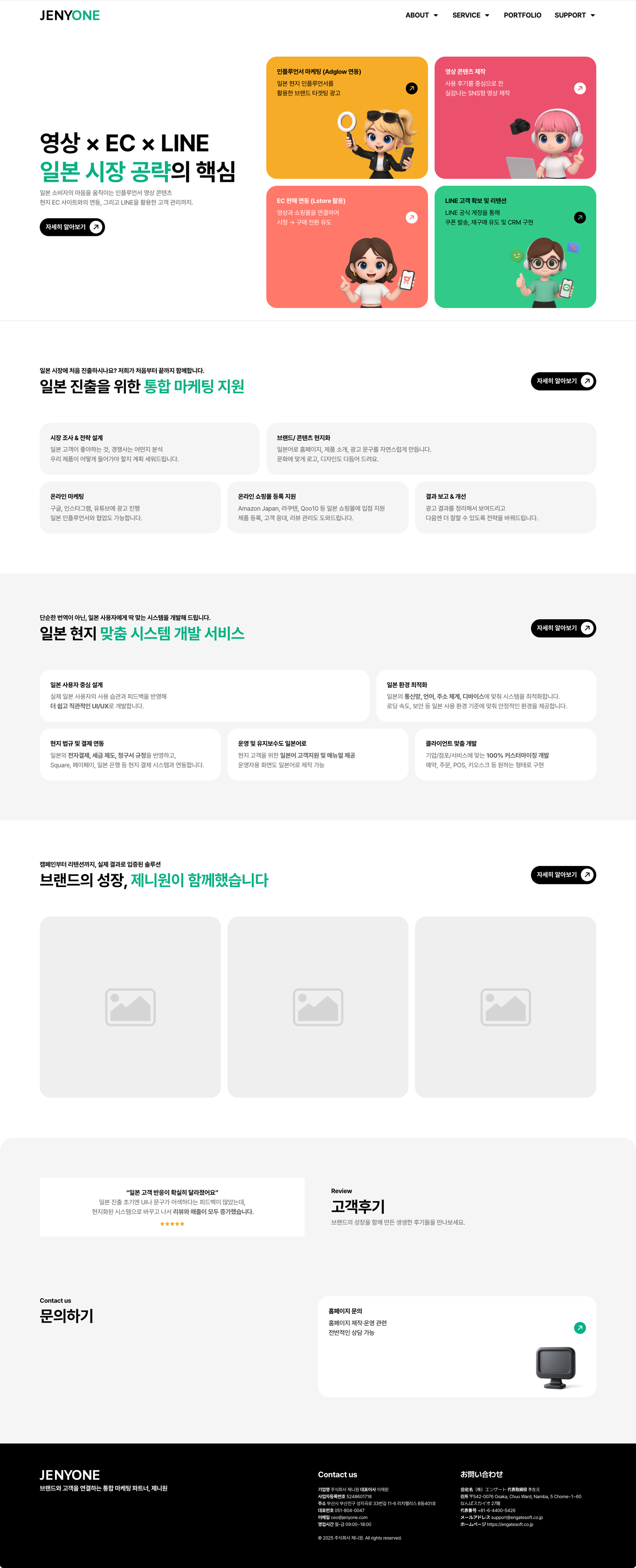Open the 홈페이지 문의 contact card
636x1568 pixels.
(x=456, y=1346)
